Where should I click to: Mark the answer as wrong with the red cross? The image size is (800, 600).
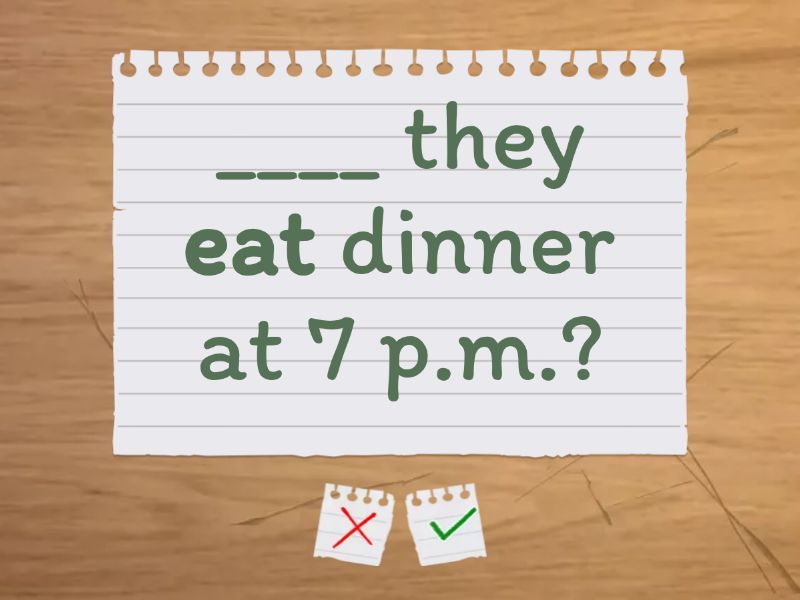(x=357, y=523)
